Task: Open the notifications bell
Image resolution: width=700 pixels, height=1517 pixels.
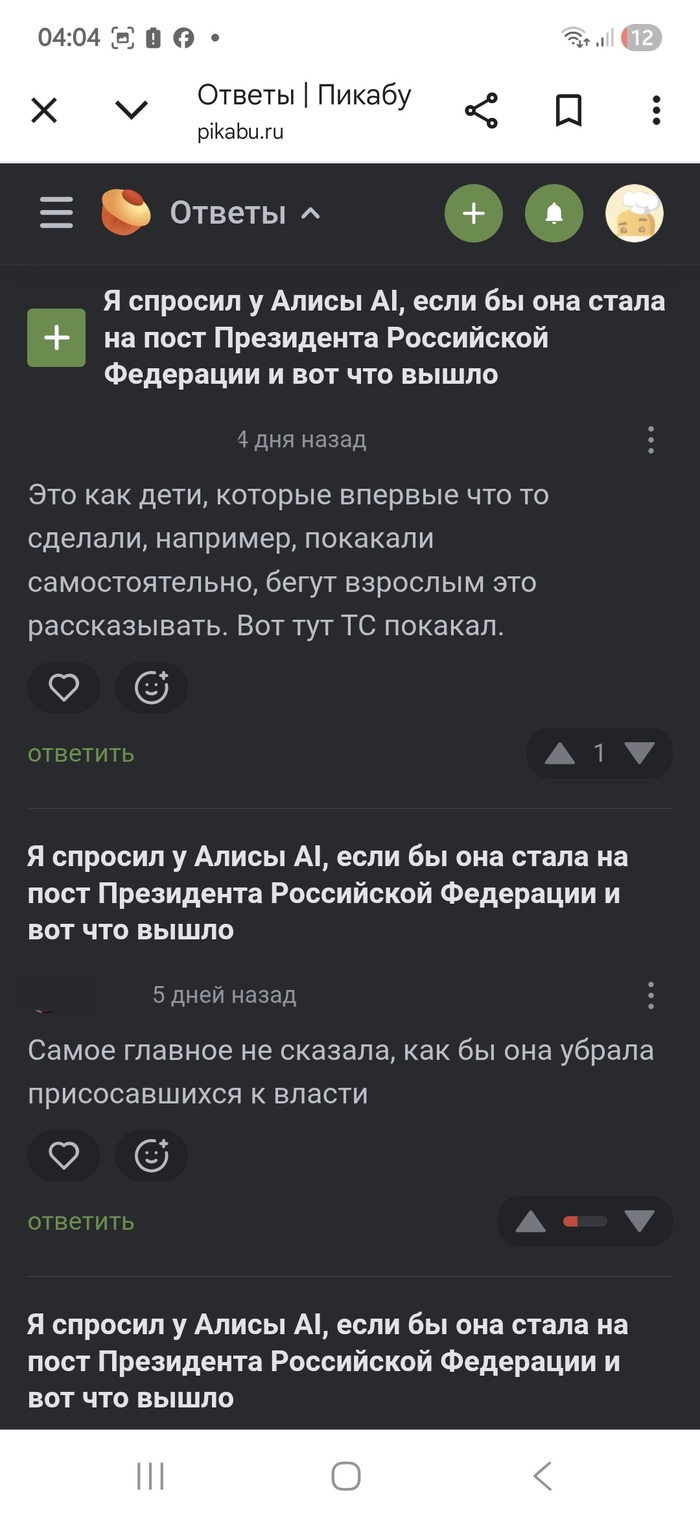Action: pos(554,213)
